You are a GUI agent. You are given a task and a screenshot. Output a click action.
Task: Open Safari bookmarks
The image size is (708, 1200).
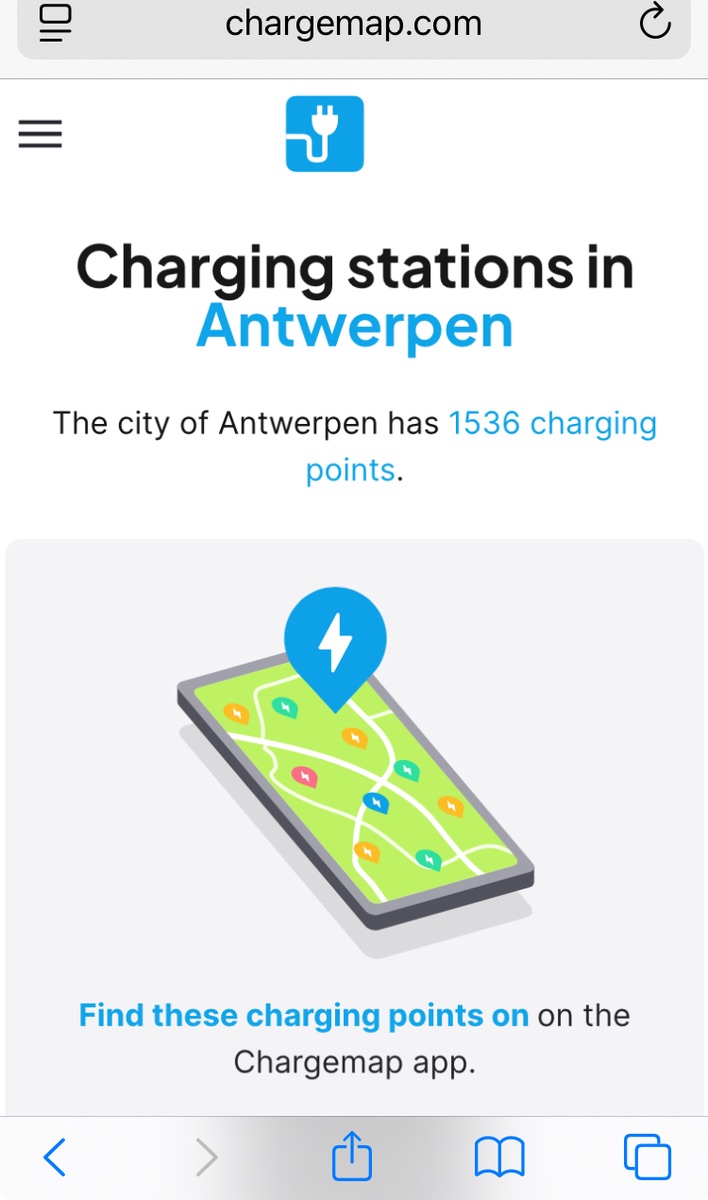pyautogui.click(x=499, y=1158)
